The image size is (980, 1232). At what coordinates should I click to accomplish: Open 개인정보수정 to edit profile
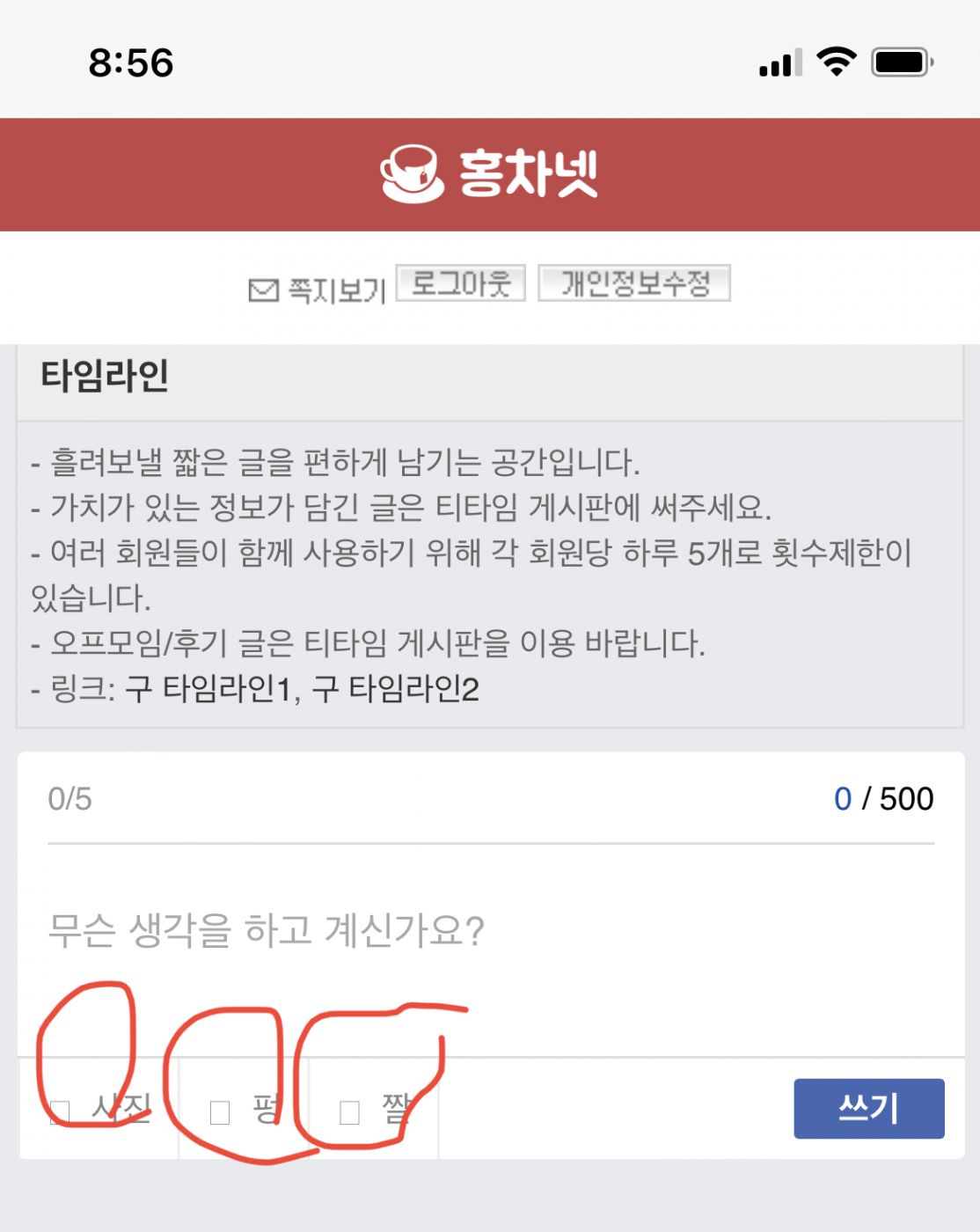pyautogui.click(x=634, y=283)
